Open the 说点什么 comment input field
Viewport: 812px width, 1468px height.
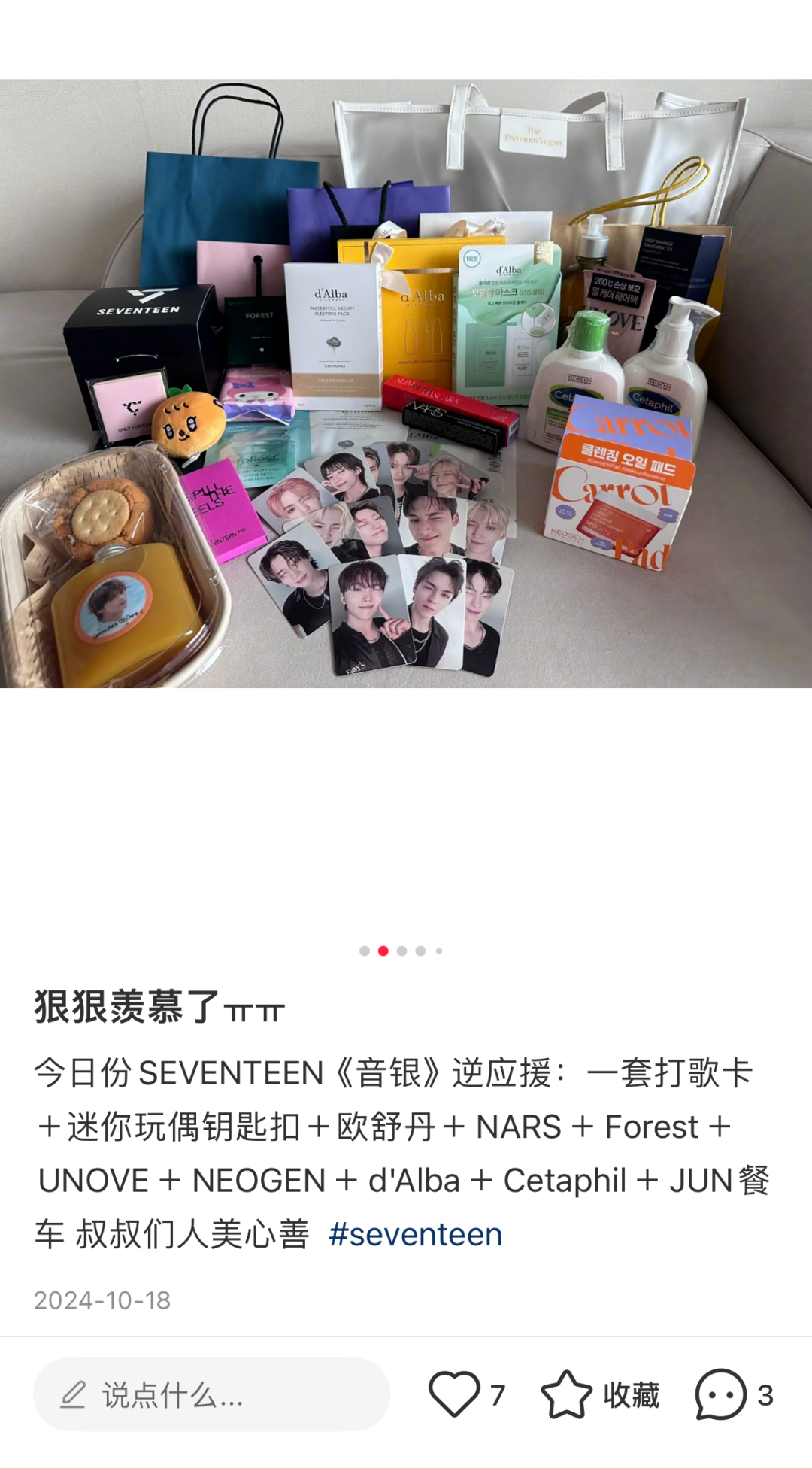click(211, 1394)
